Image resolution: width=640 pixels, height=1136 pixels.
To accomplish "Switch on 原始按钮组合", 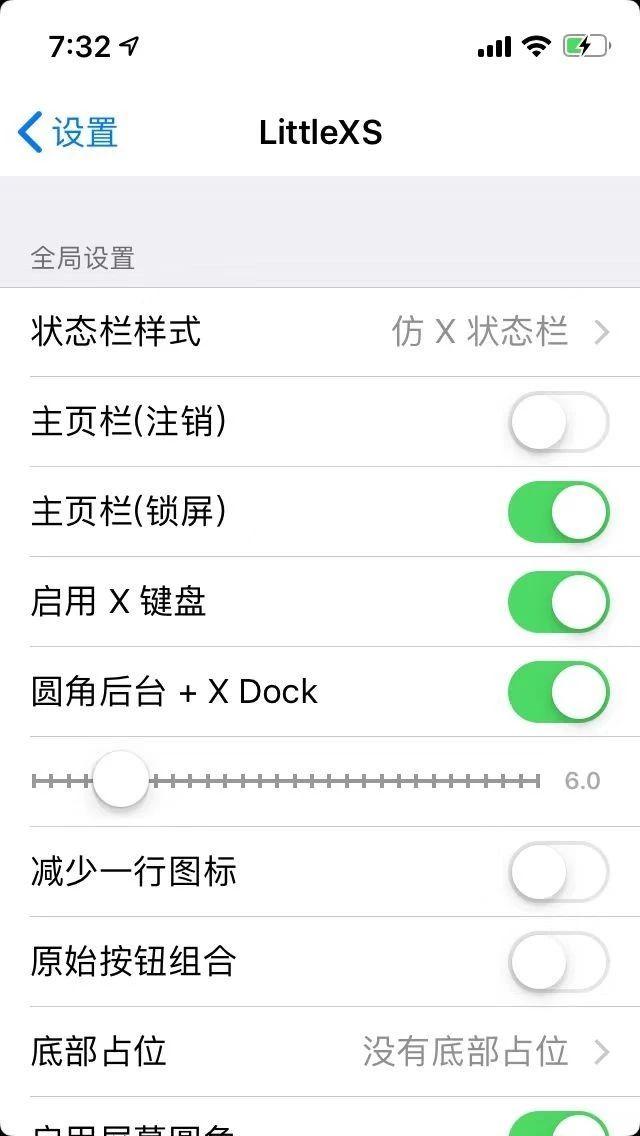I will point(558,961).
